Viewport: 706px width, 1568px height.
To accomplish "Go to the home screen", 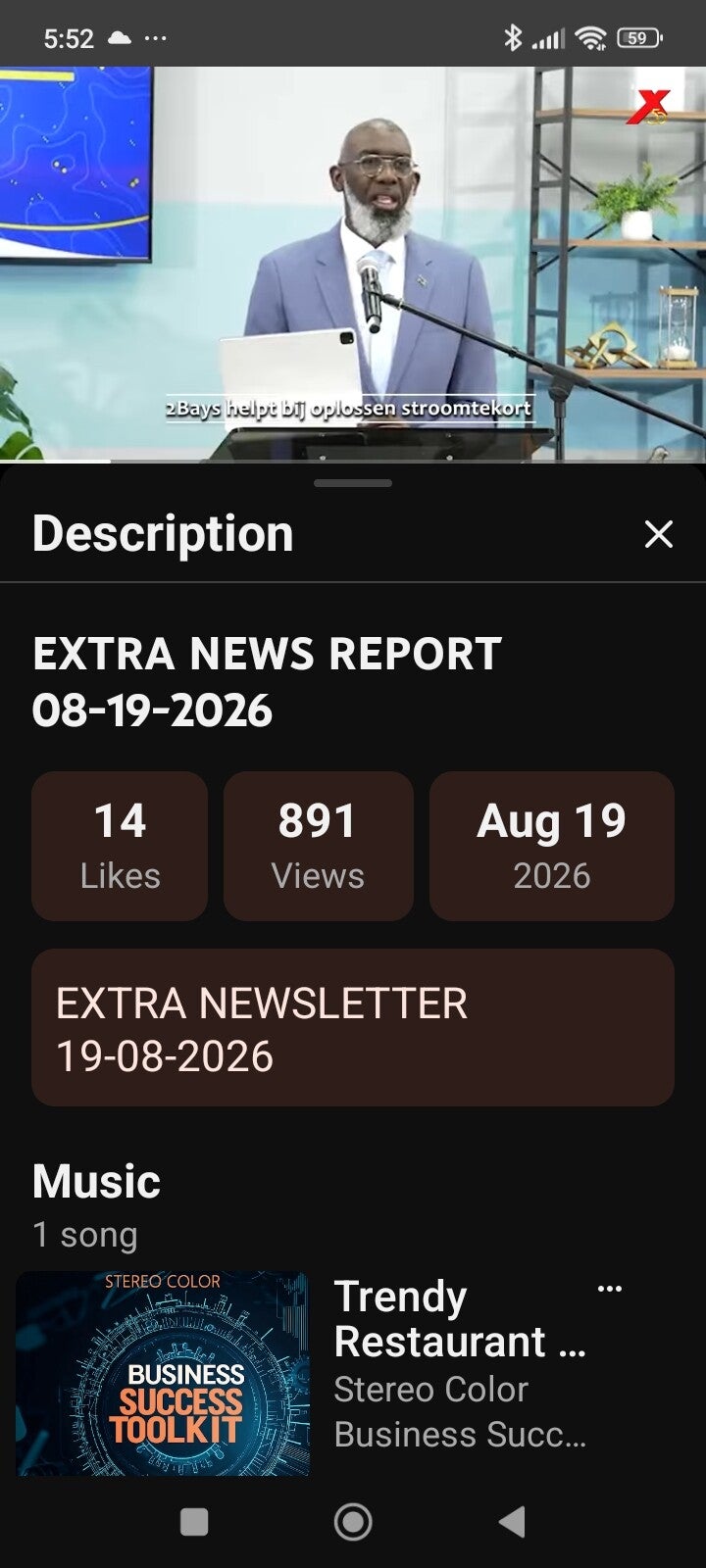I will pyautogui.click(x=353, y=1521).
